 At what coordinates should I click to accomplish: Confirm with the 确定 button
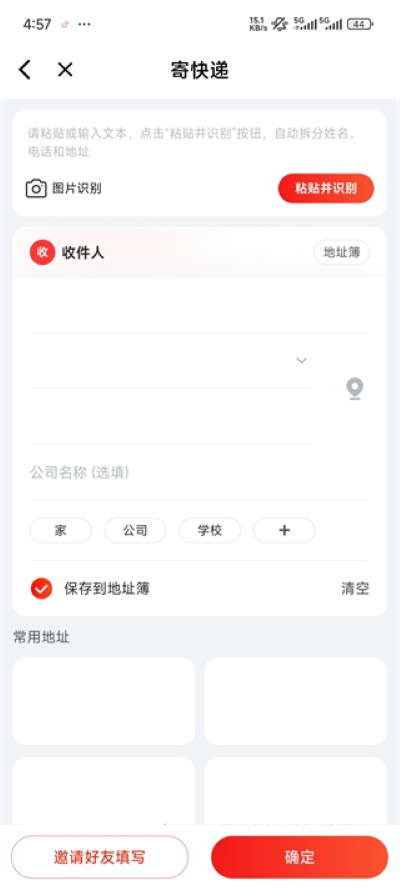300,857
